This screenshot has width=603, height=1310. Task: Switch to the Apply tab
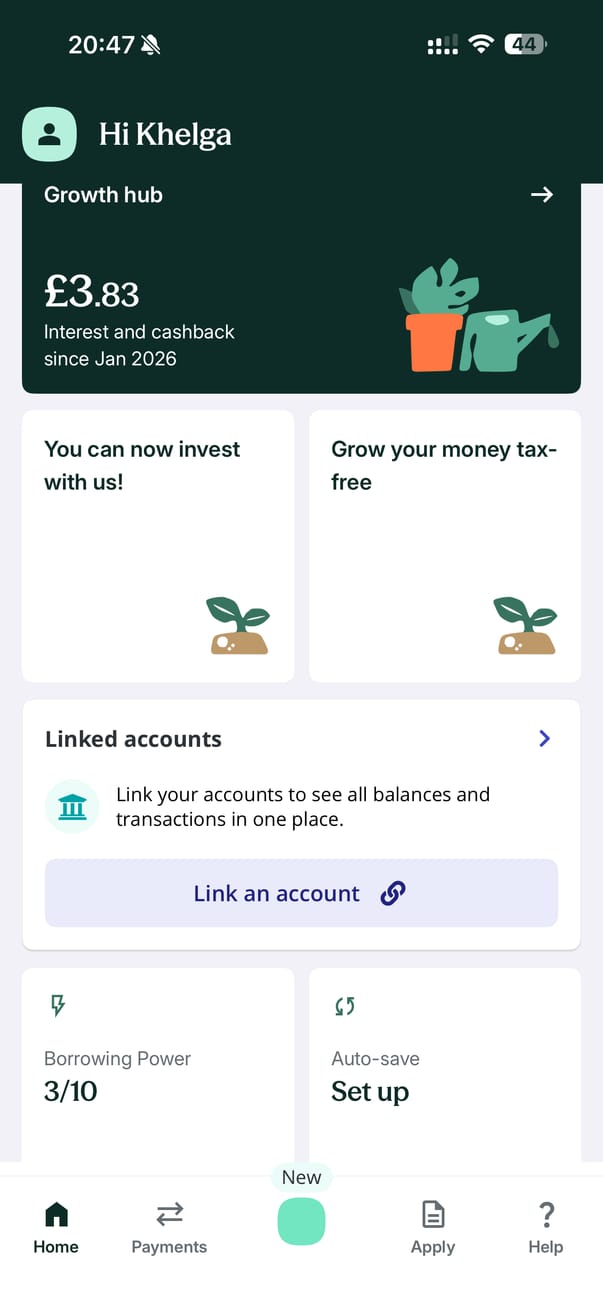click(433, 1228)
